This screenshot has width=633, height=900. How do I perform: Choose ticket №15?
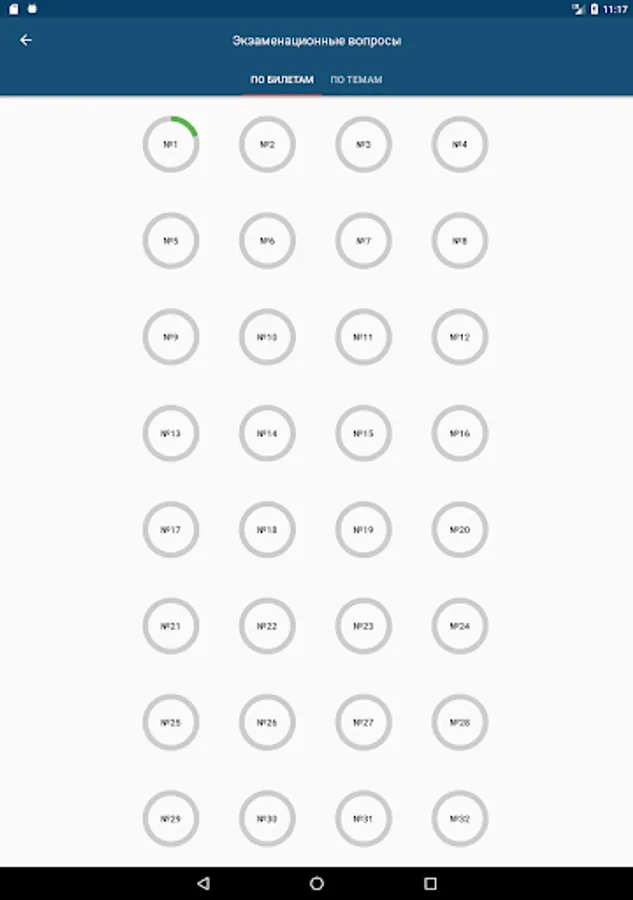[364, 434]
